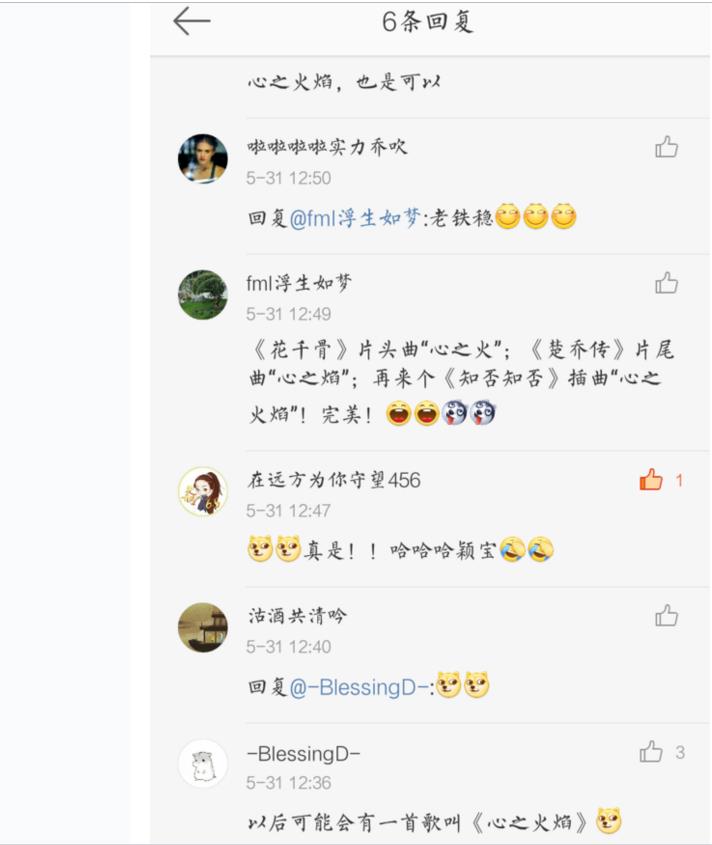View profile avatar of 在远方为你守望456

coord(203,492)
